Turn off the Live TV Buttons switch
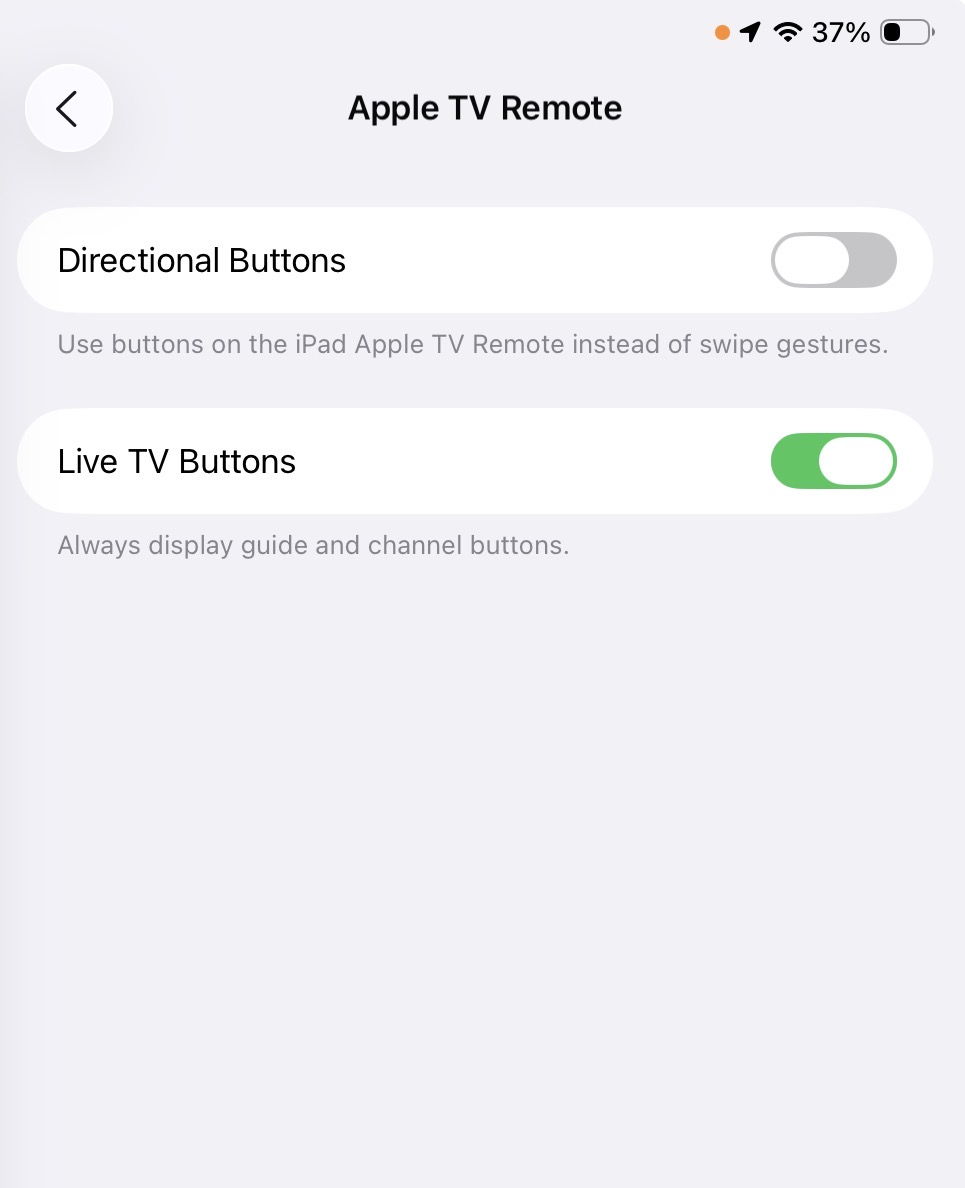965x1188 pixels. 833,461
